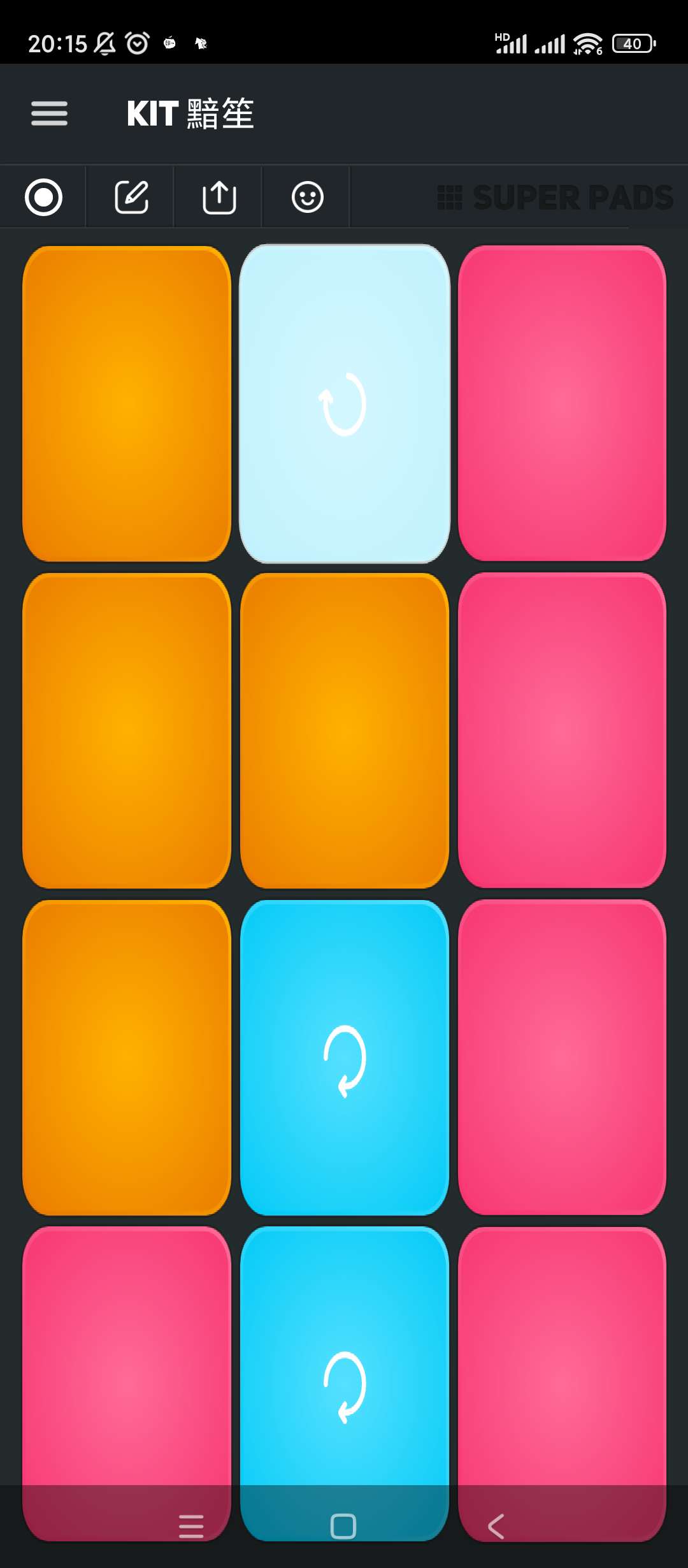Go to the home screen
The height and width of the screenshot is (1568, 688).
(x=343, y=1527)
